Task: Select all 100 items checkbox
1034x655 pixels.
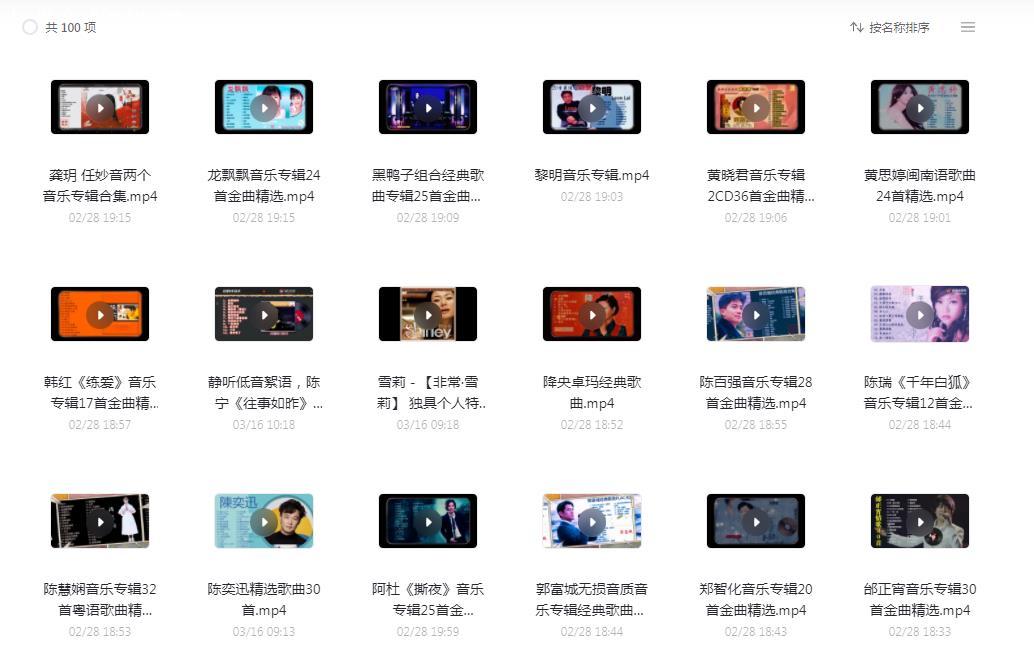Action: pyautogui.click(x=30, y=28)
